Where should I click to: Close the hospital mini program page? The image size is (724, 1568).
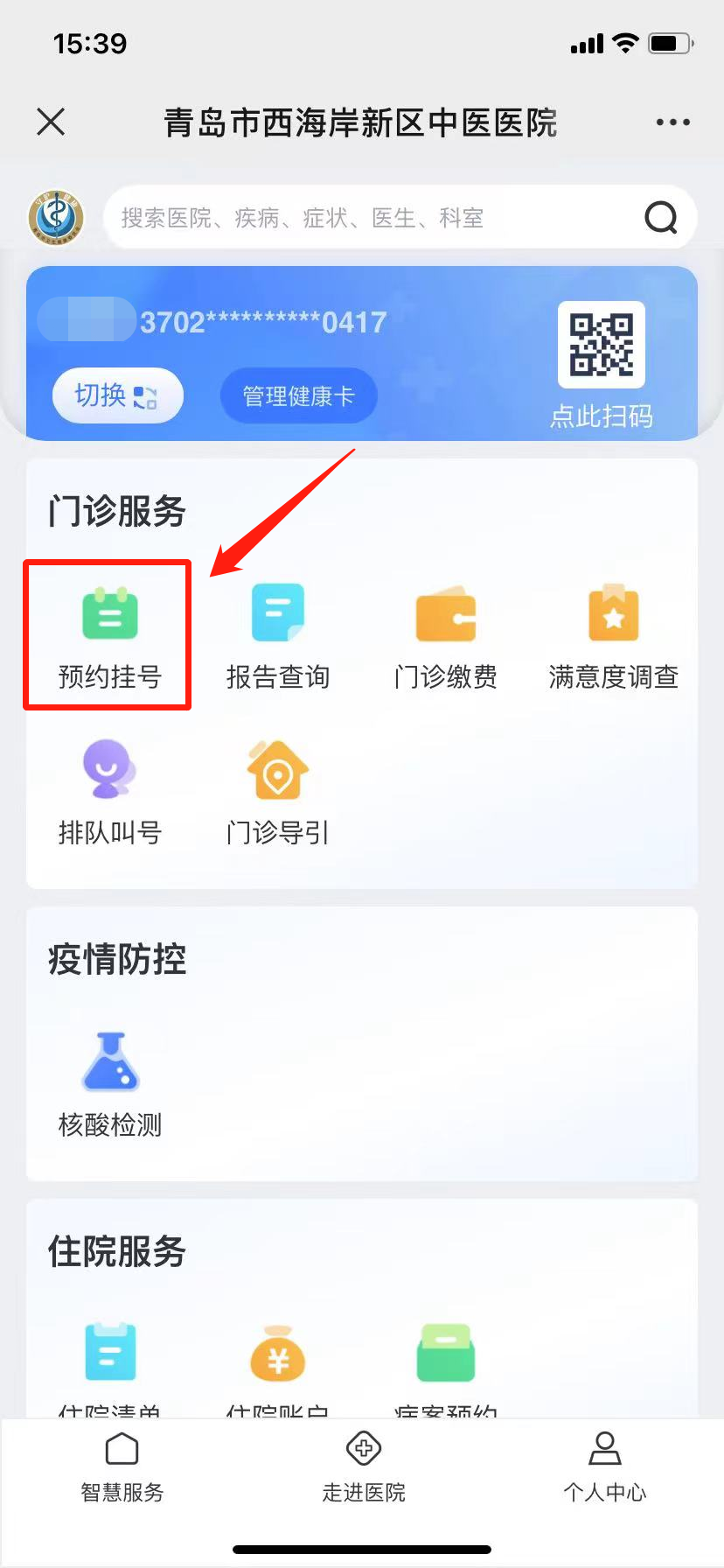(51, 122)
